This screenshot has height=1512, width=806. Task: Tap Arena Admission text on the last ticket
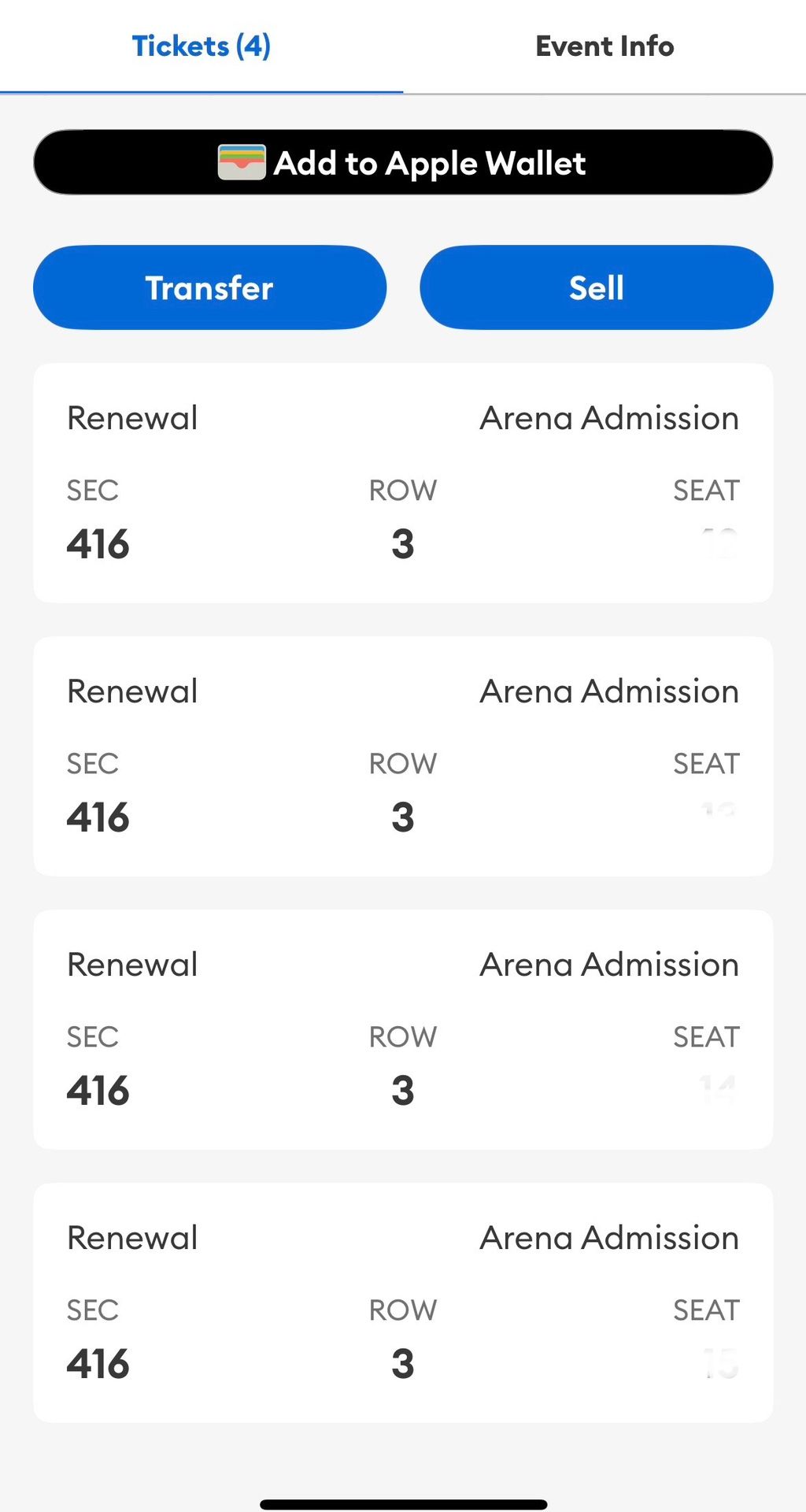608,1238
